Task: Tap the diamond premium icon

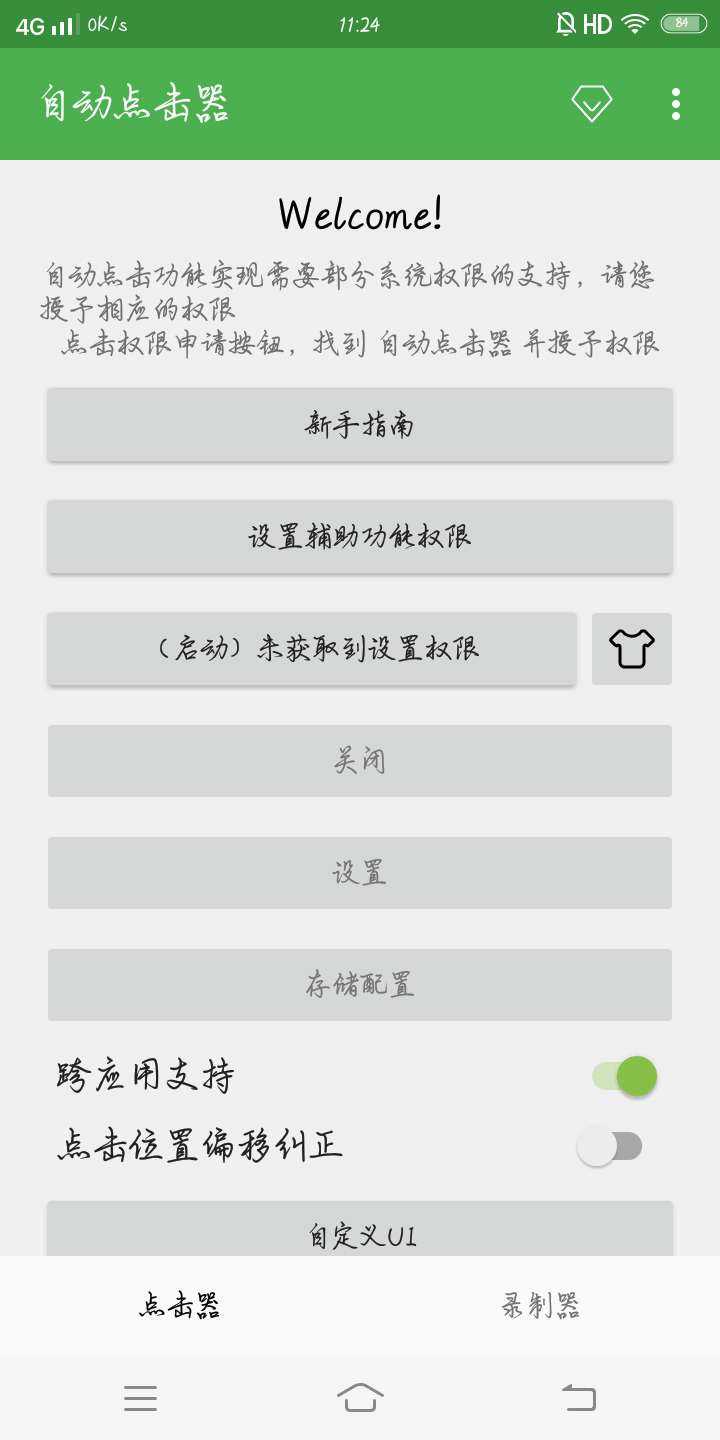Action: (591, 103)
